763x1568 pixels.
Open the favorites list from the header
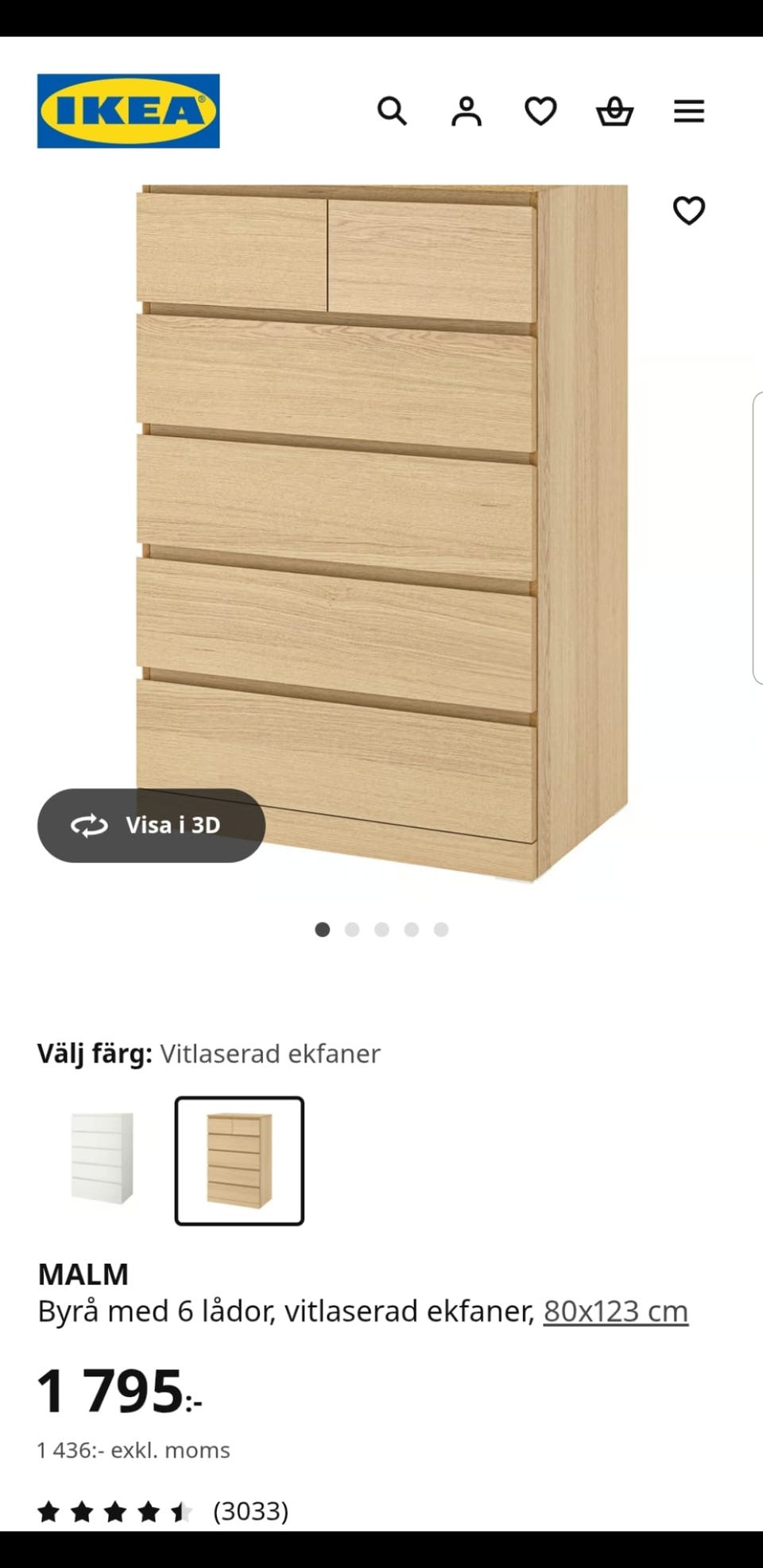point(540,111)
